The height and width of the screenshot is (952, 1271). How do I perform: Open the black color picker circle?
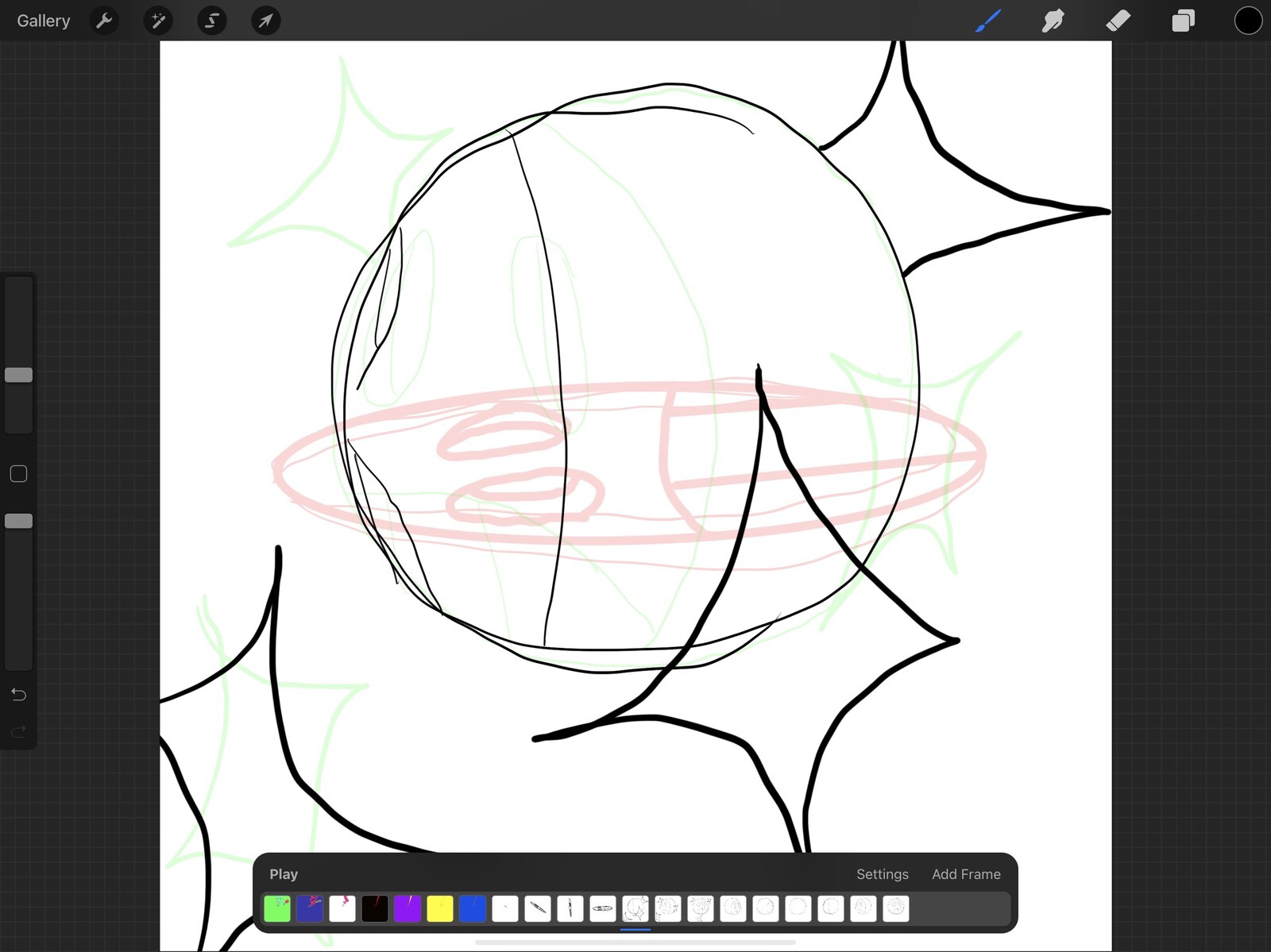(1248, 21)
